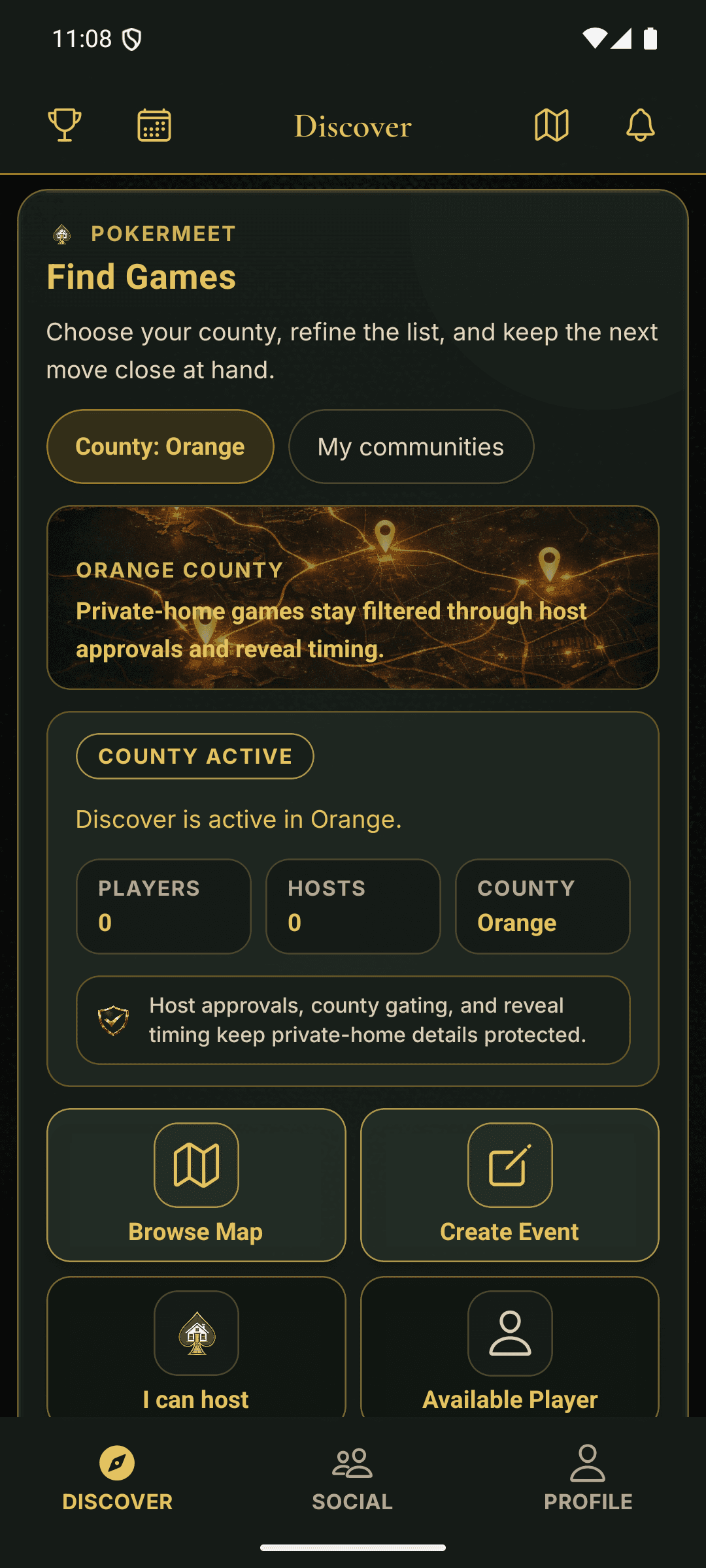Toggle the County: Orange filter chip

point(160,446)
